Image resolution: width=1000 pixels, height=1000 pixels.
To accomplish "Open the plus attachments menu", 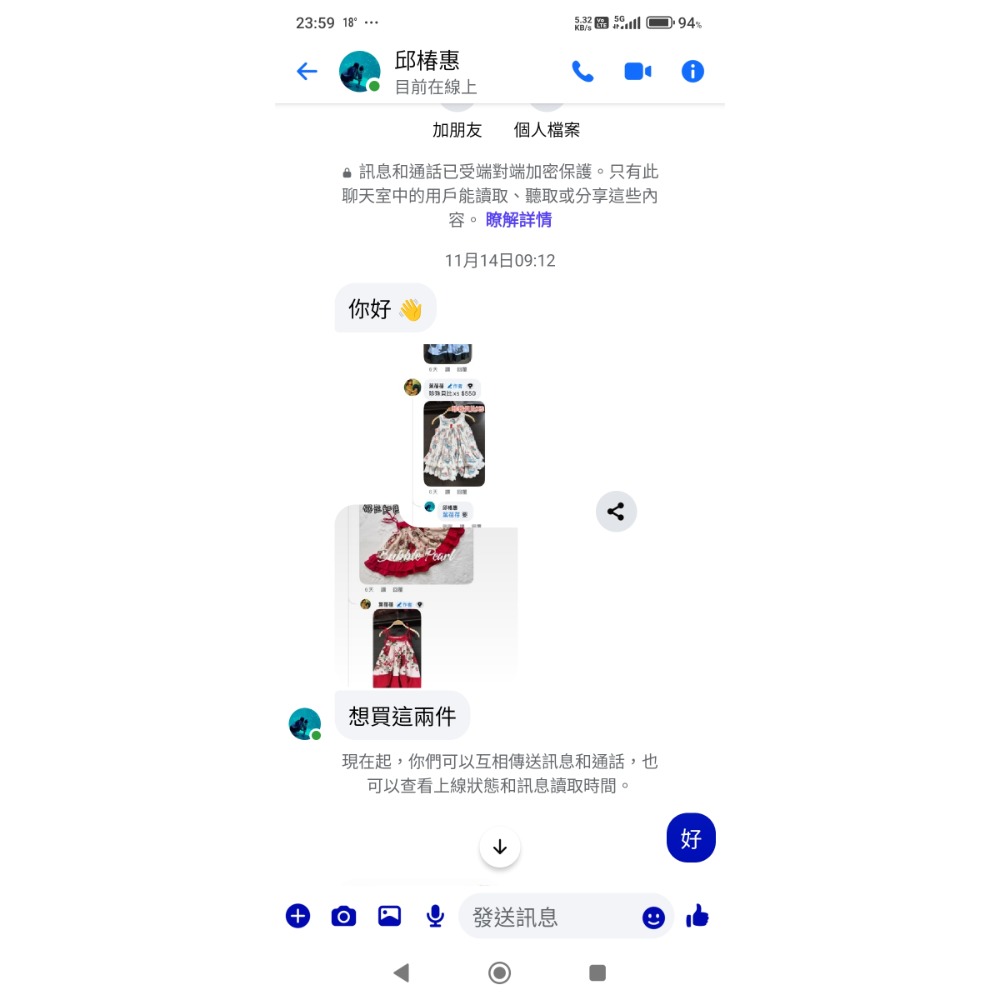I will pos(298,916).
